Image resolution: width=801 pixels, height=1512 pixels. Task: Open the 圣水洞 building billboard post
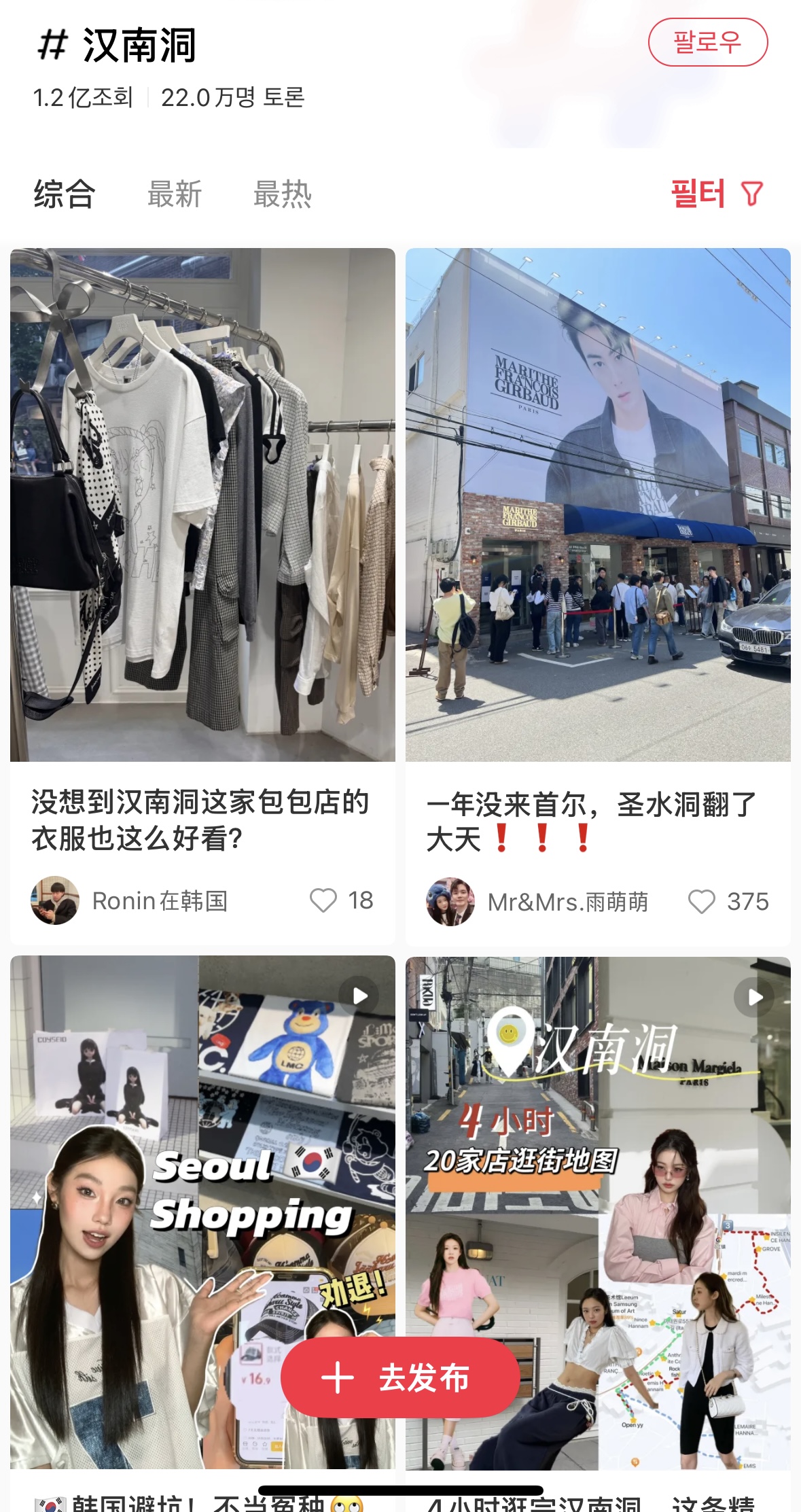click(598, 504)
